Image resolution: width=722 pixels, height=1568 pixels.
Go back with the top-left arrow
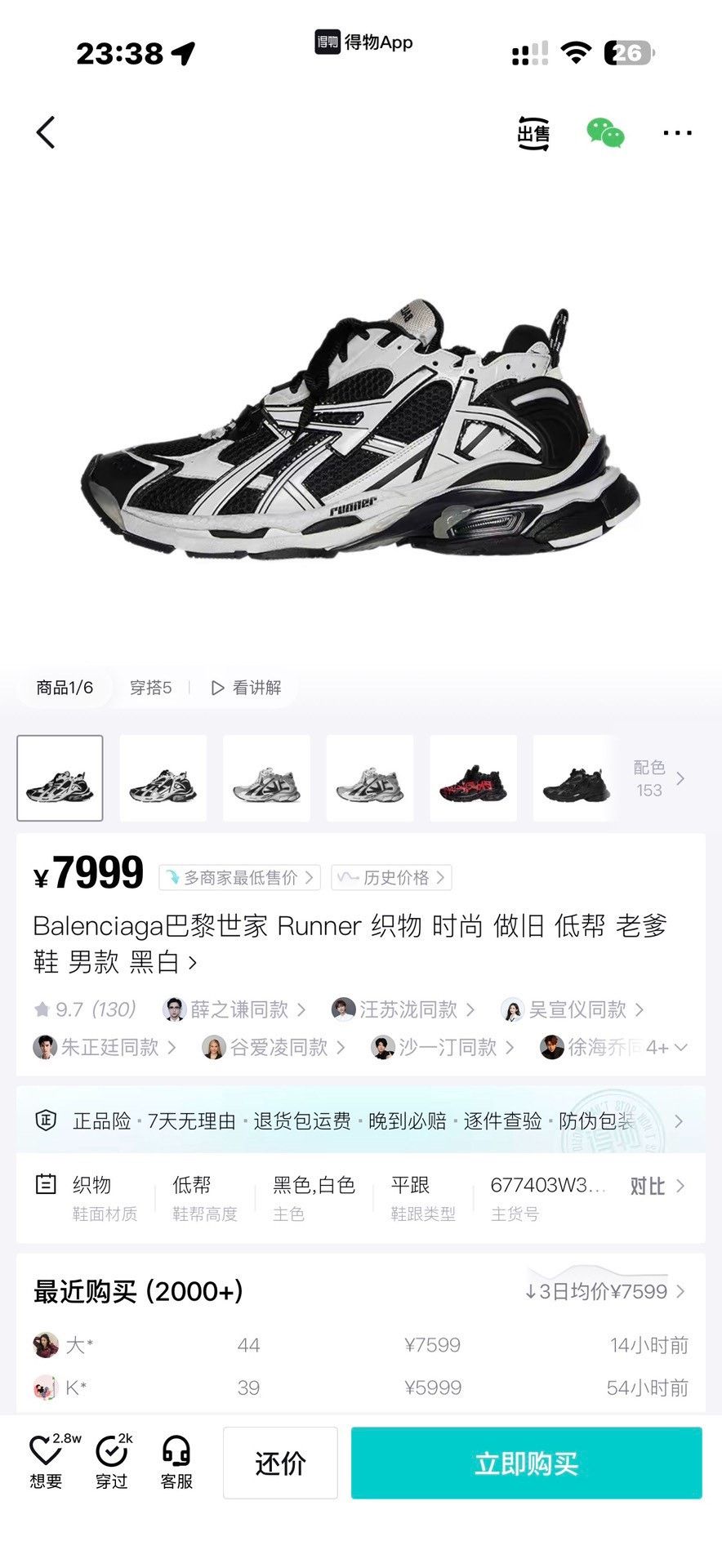[46, 132]
